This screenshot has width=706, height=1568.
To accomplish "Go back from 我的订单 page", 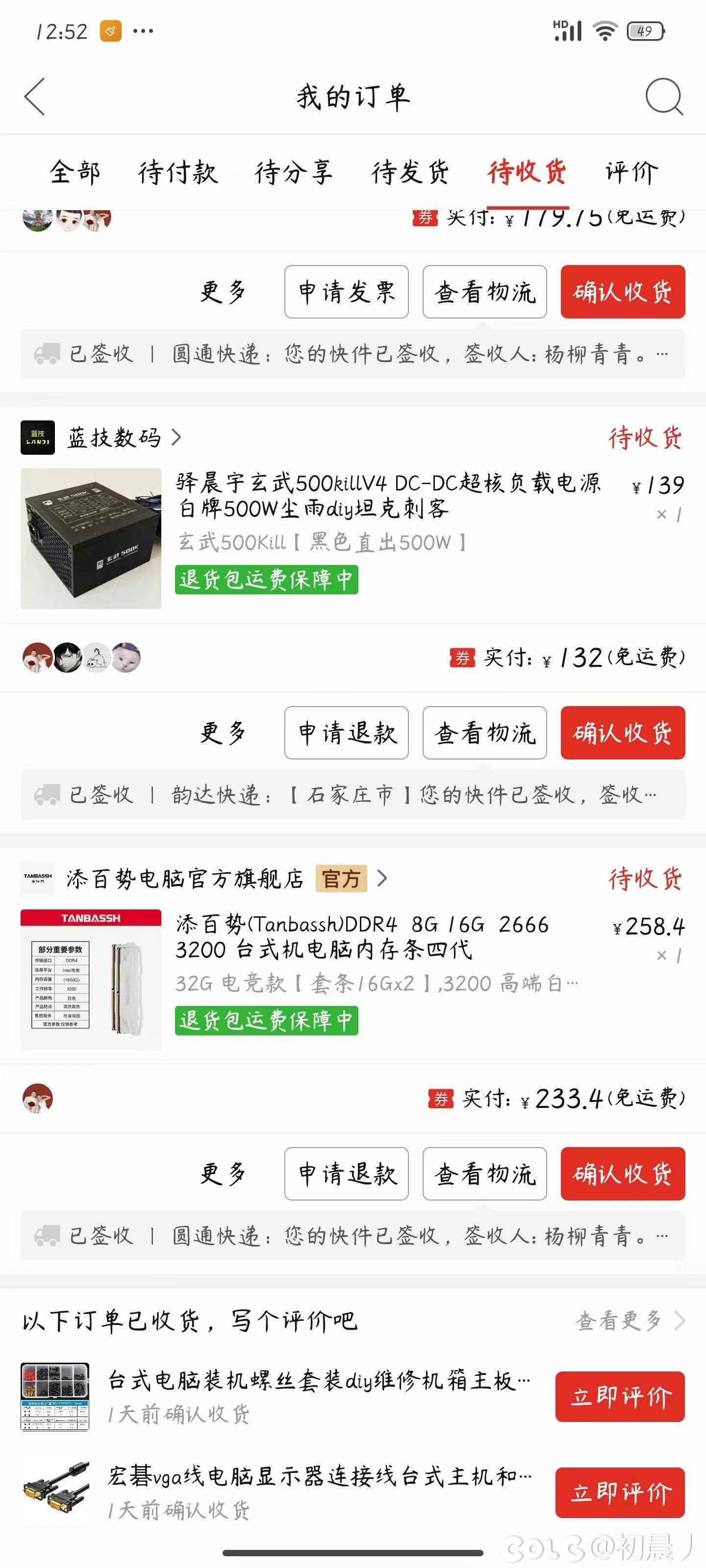I will pyautogui.click(x=35, y=96).
